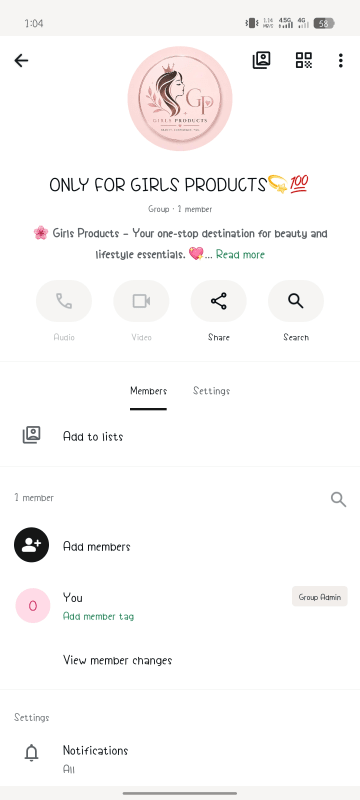The width and height of the screenshot is (360, 800).
Task: Switch to the Settings tab
Action: [x=212, y=391]
